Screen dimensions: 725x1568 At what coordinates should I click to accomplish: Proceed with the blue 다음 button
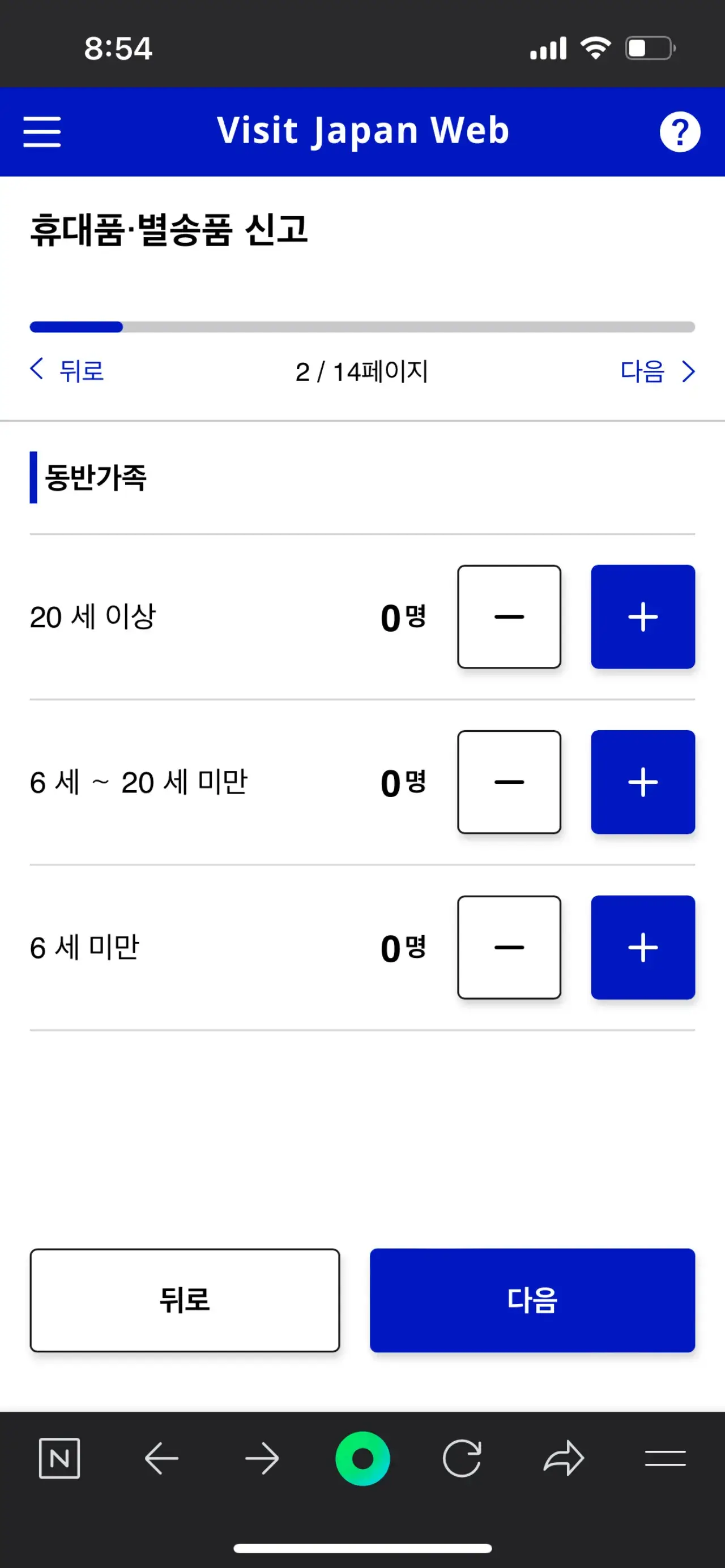click(532, 1300)
